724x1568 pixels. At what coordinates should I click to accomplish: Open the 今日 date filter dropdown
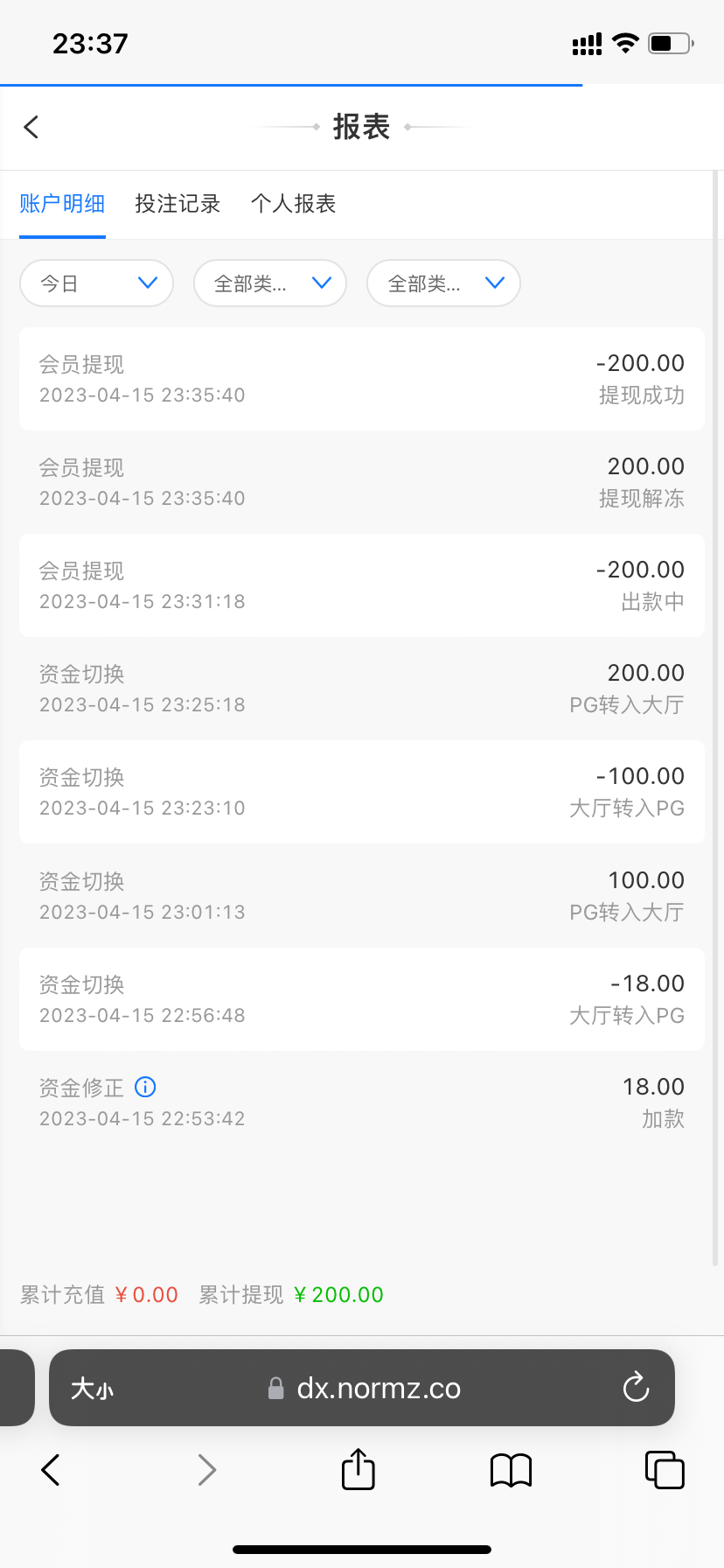pos(96,283)
